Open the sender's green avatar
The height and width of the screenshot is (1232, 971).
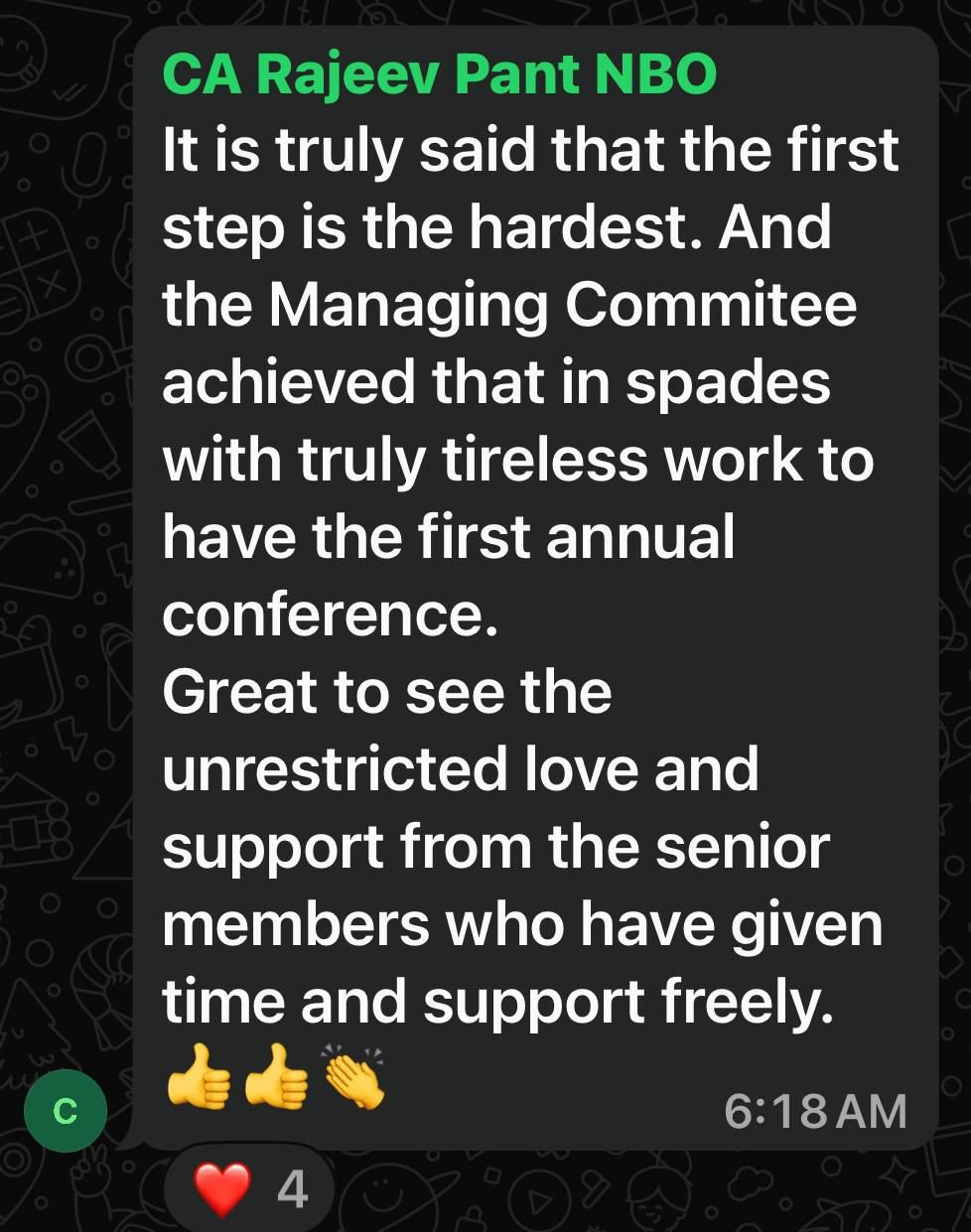66,1111
